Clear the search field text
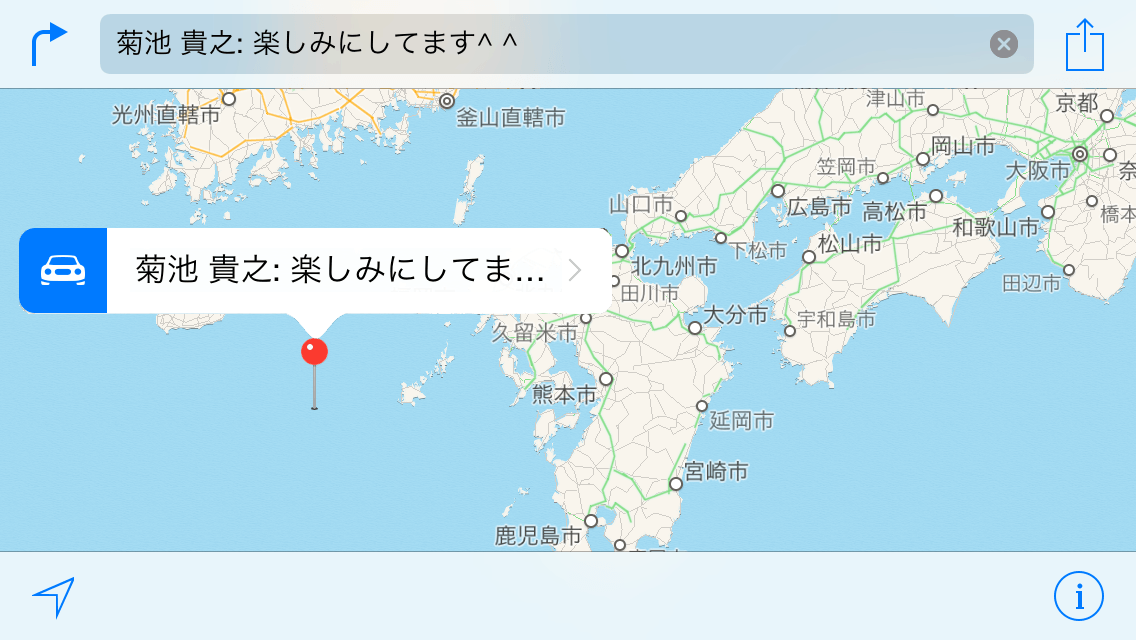 pyautogui.click(x=1003, y=44)
